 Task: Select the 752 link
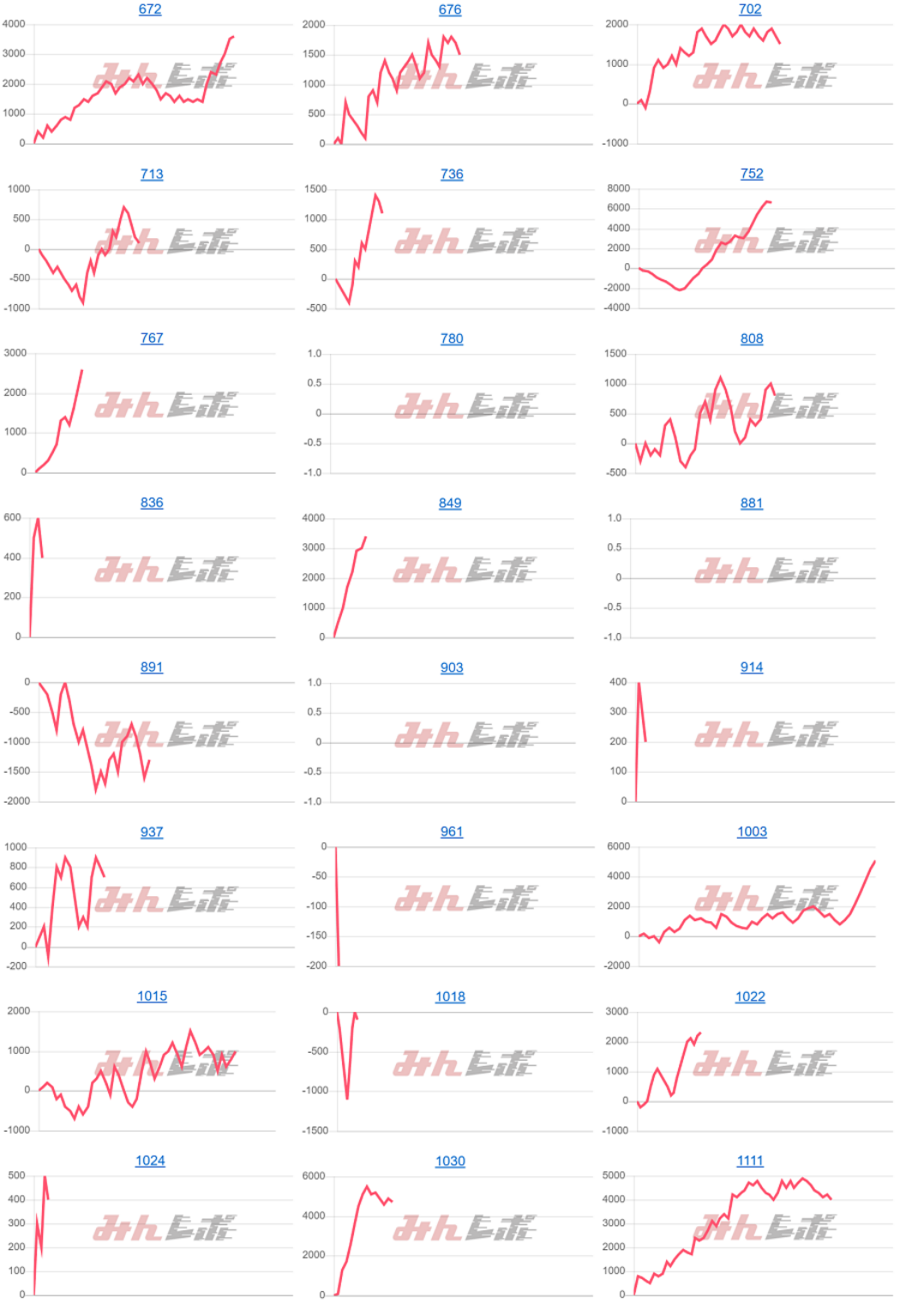752,174
